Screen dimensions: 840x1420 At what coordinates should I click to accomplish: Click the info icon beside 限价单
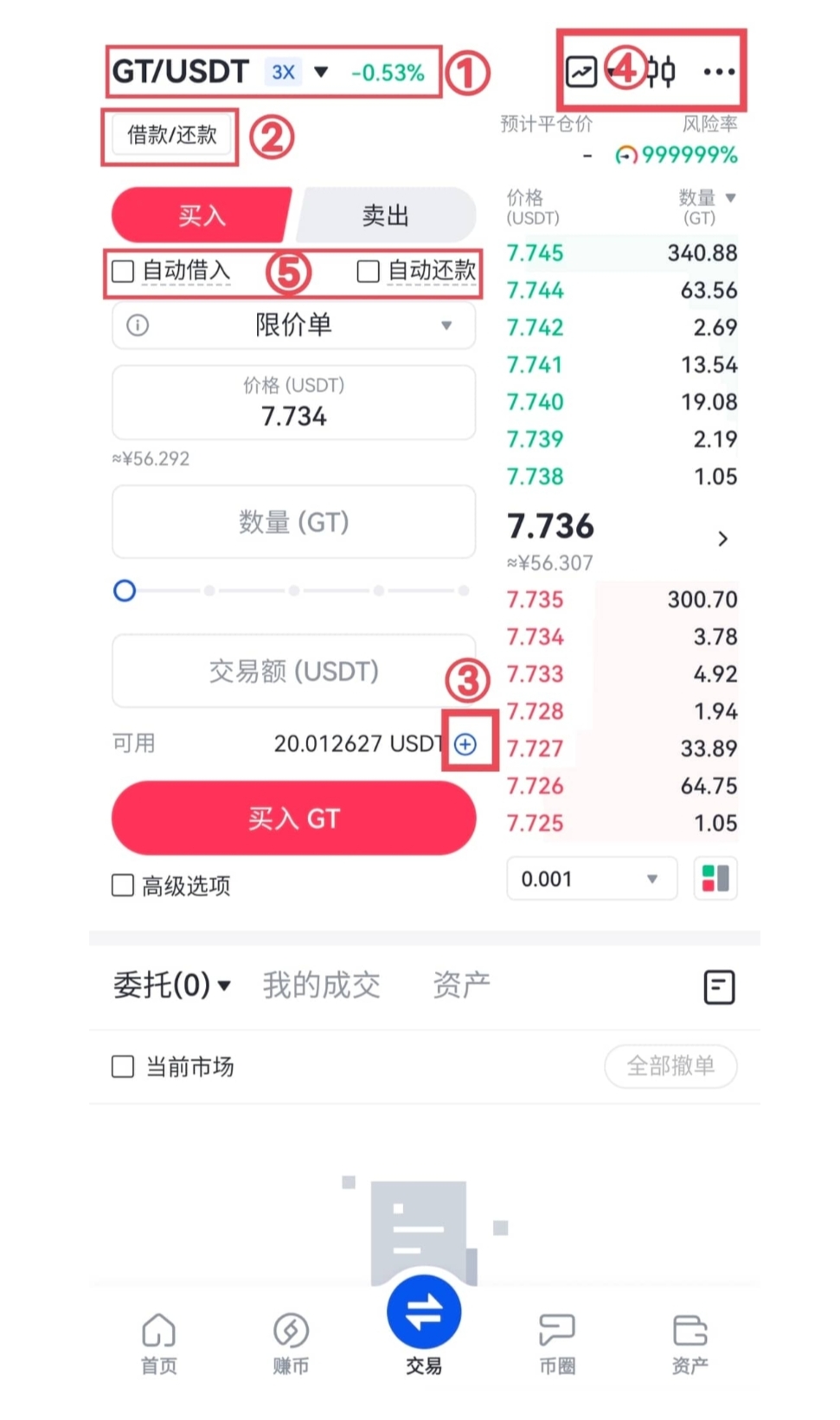(x=137, y=325)
